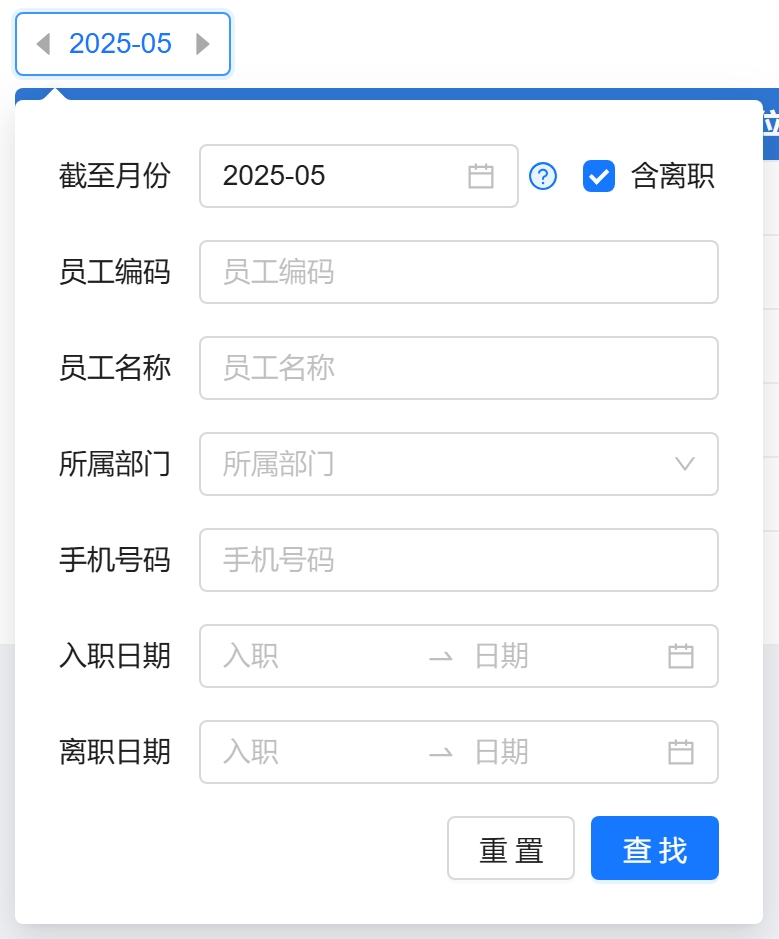Tap the 员工名称 text field

pos(458,368)
